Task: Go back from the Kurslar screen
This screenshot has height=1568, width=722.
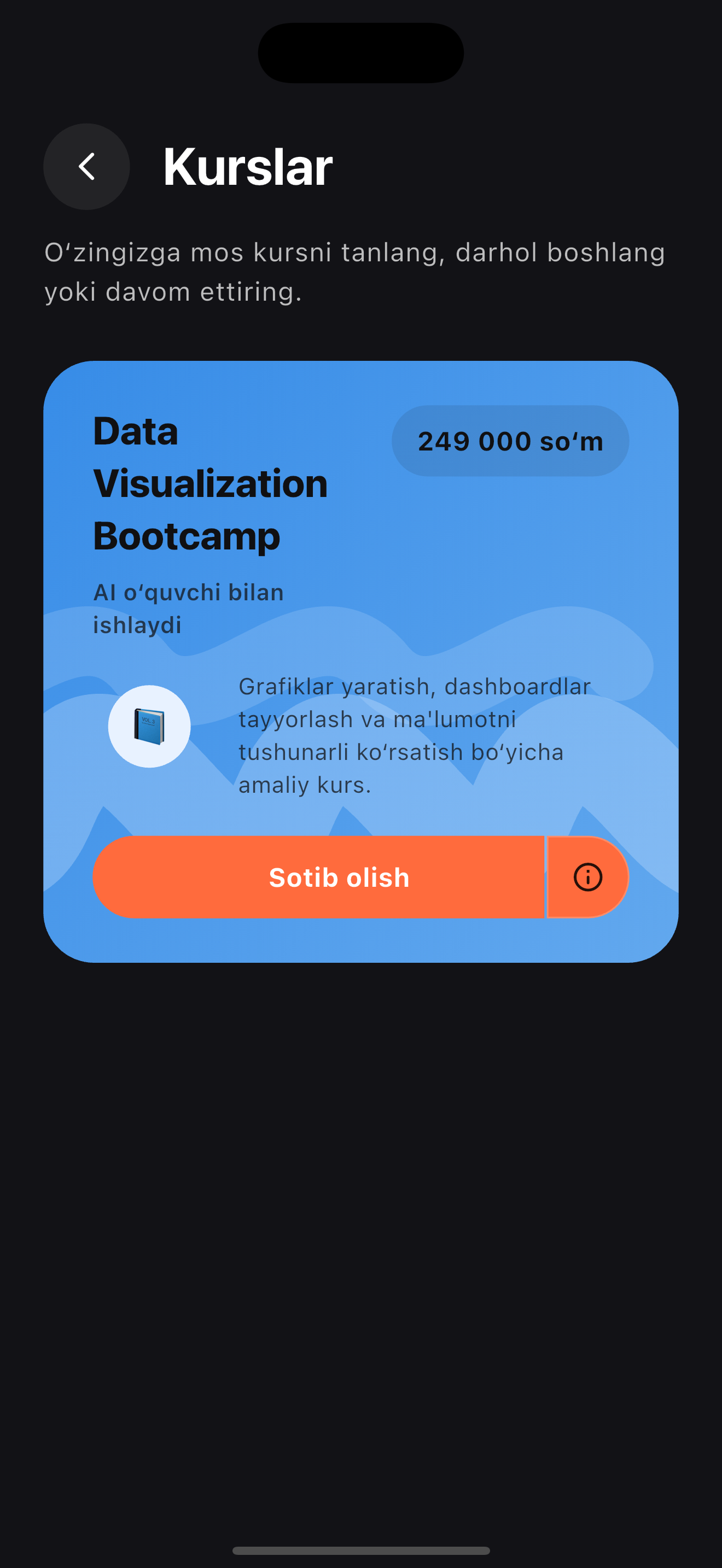Action: [86, 167]
